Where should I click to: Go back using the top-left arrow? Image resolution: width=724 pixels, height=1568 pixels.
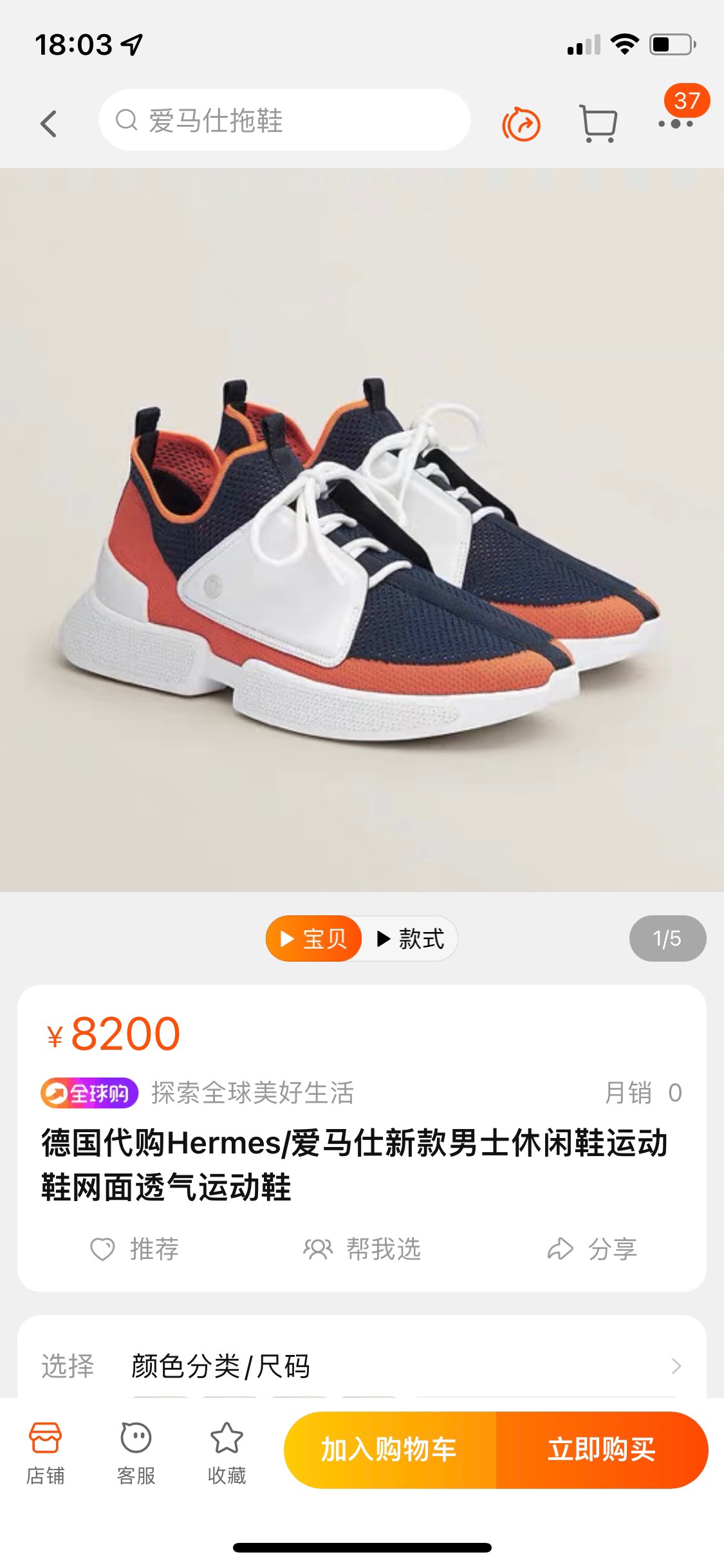point(48,123)
